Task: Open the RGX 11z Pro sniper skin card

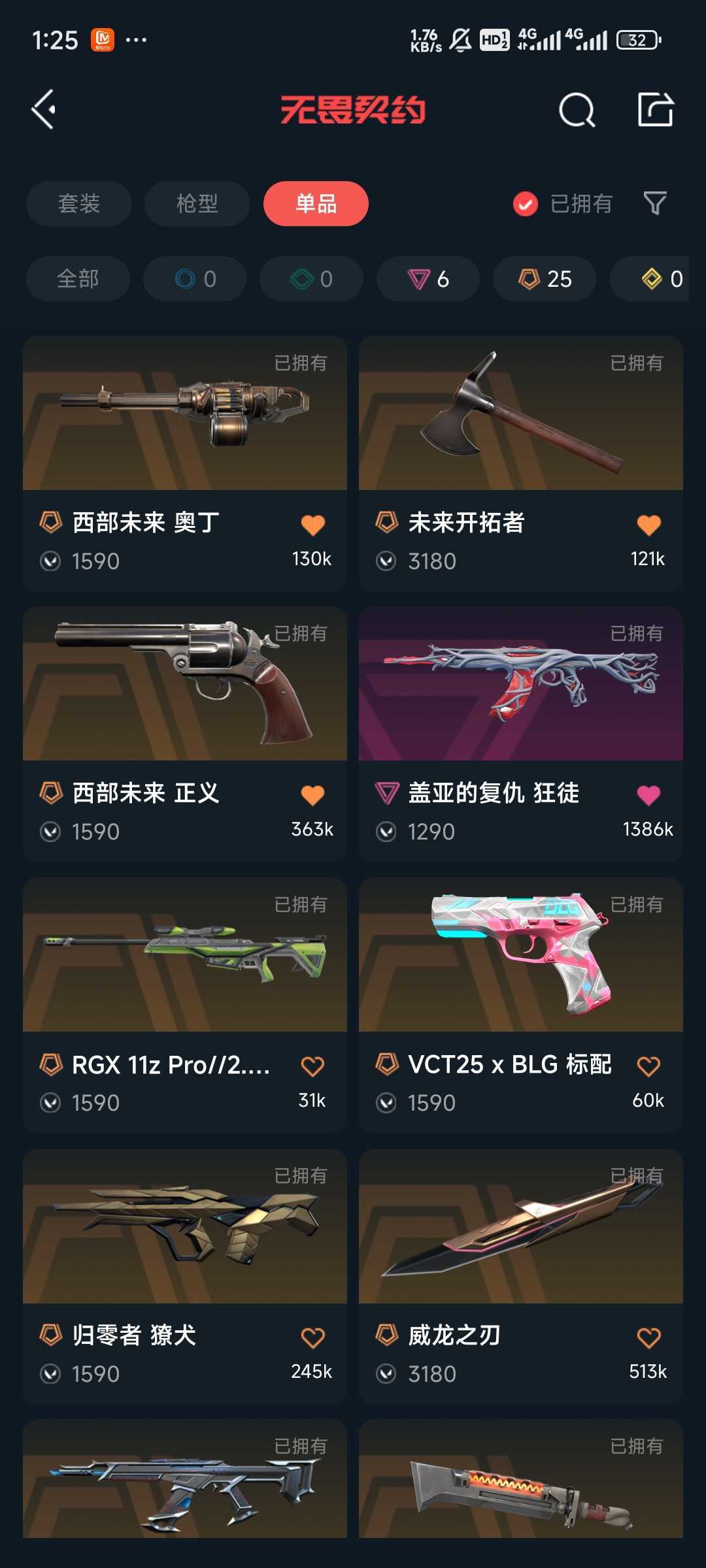Action: pos(185,1005)
